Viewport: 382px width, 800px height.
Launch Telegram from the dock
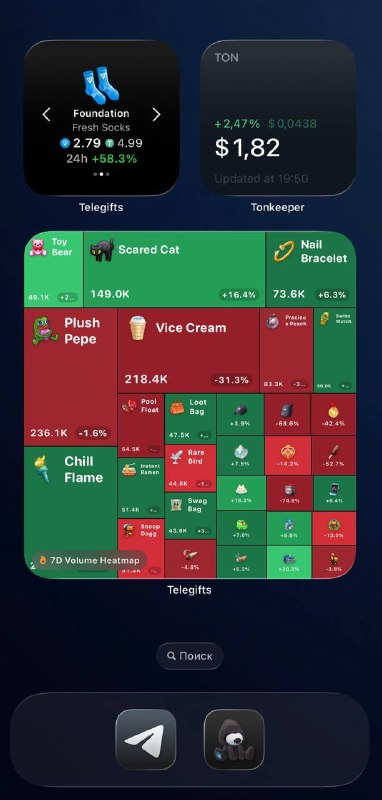[x=146, y=739]
